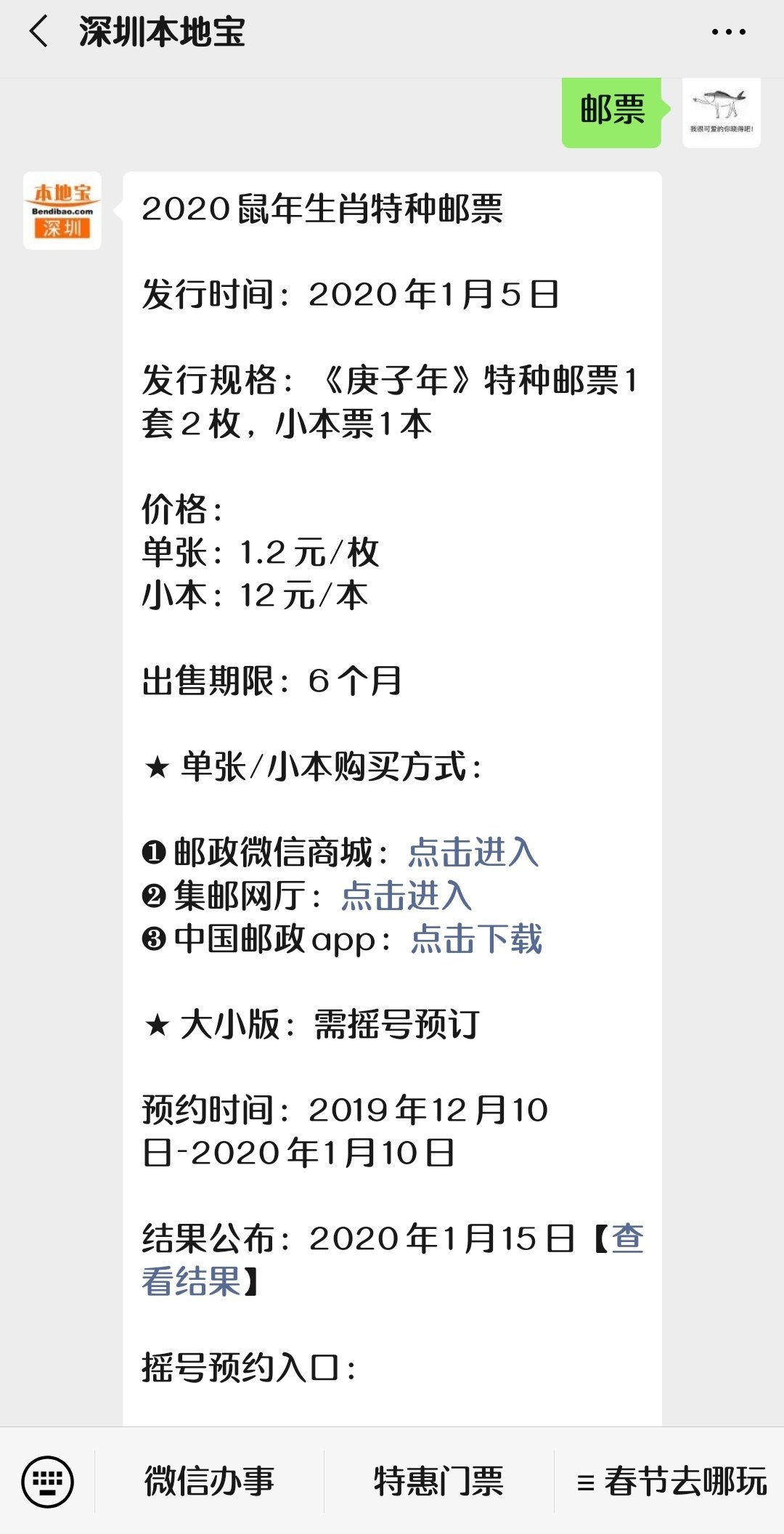
Task: Switch to keyboard input mode
Action: click(x=47, y=1482)
